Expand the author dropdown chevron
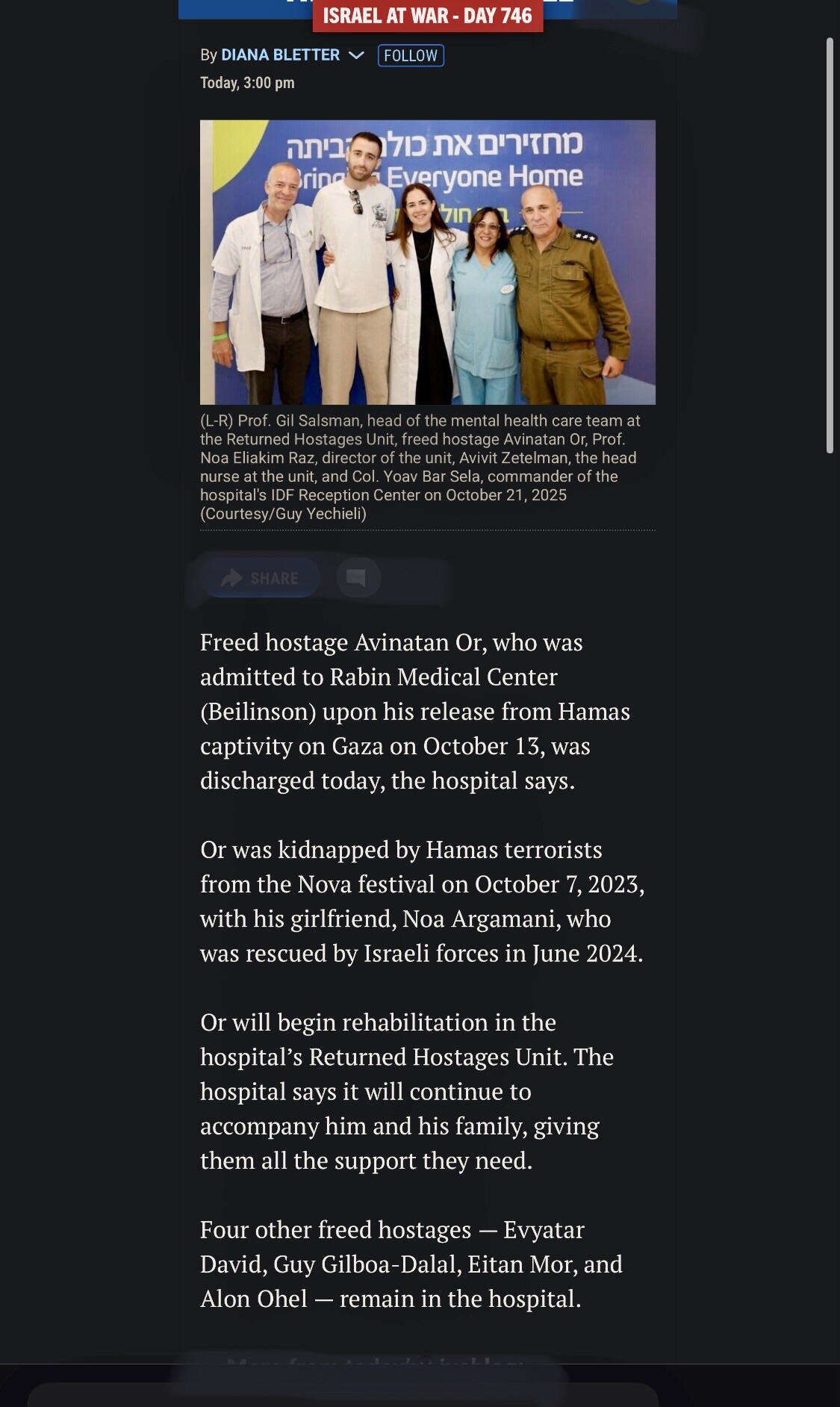Viewport: 840px width, 1407px height. tap(356, 55)
